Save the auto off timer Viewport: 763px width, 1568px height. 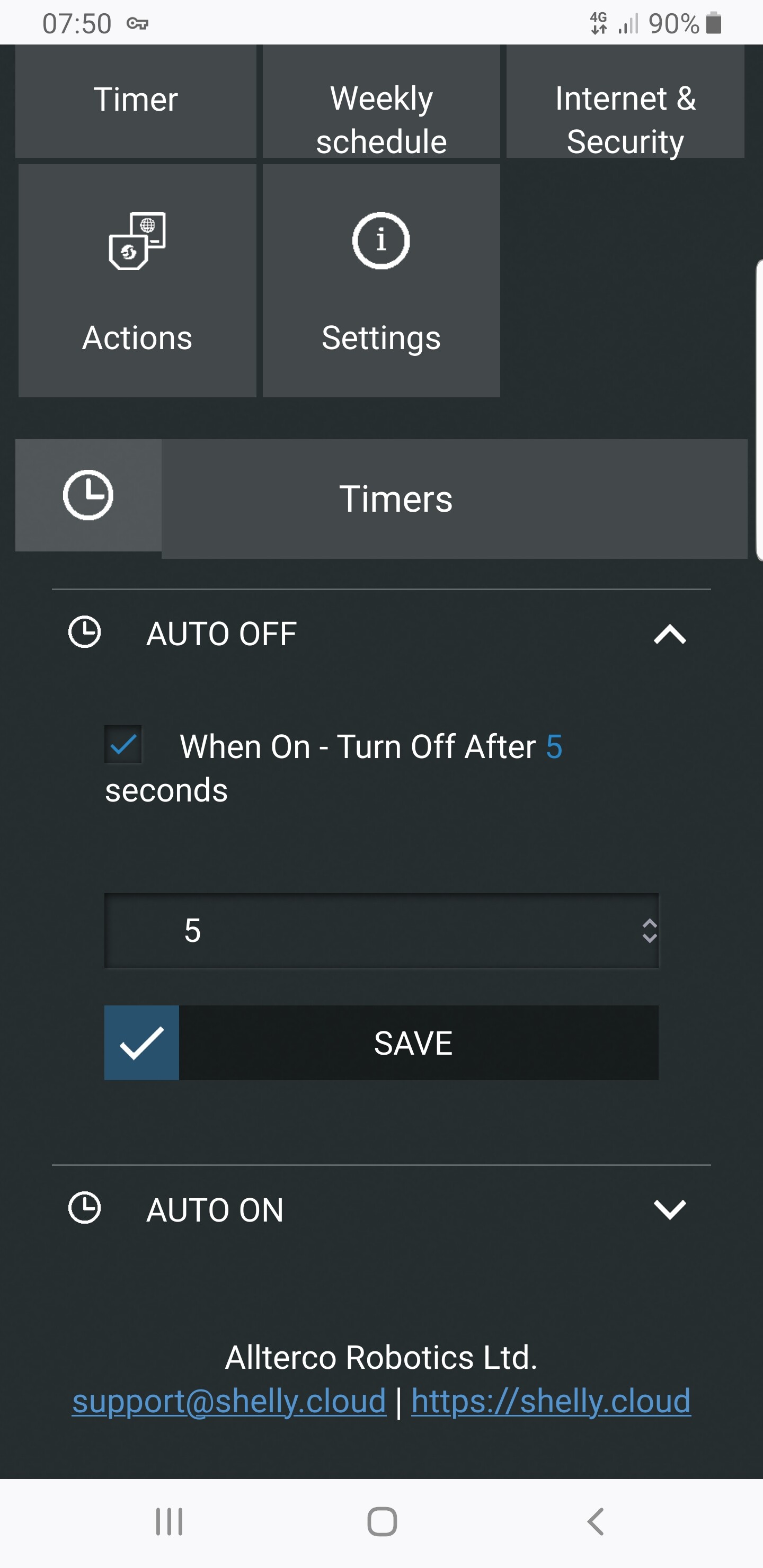381,1043
